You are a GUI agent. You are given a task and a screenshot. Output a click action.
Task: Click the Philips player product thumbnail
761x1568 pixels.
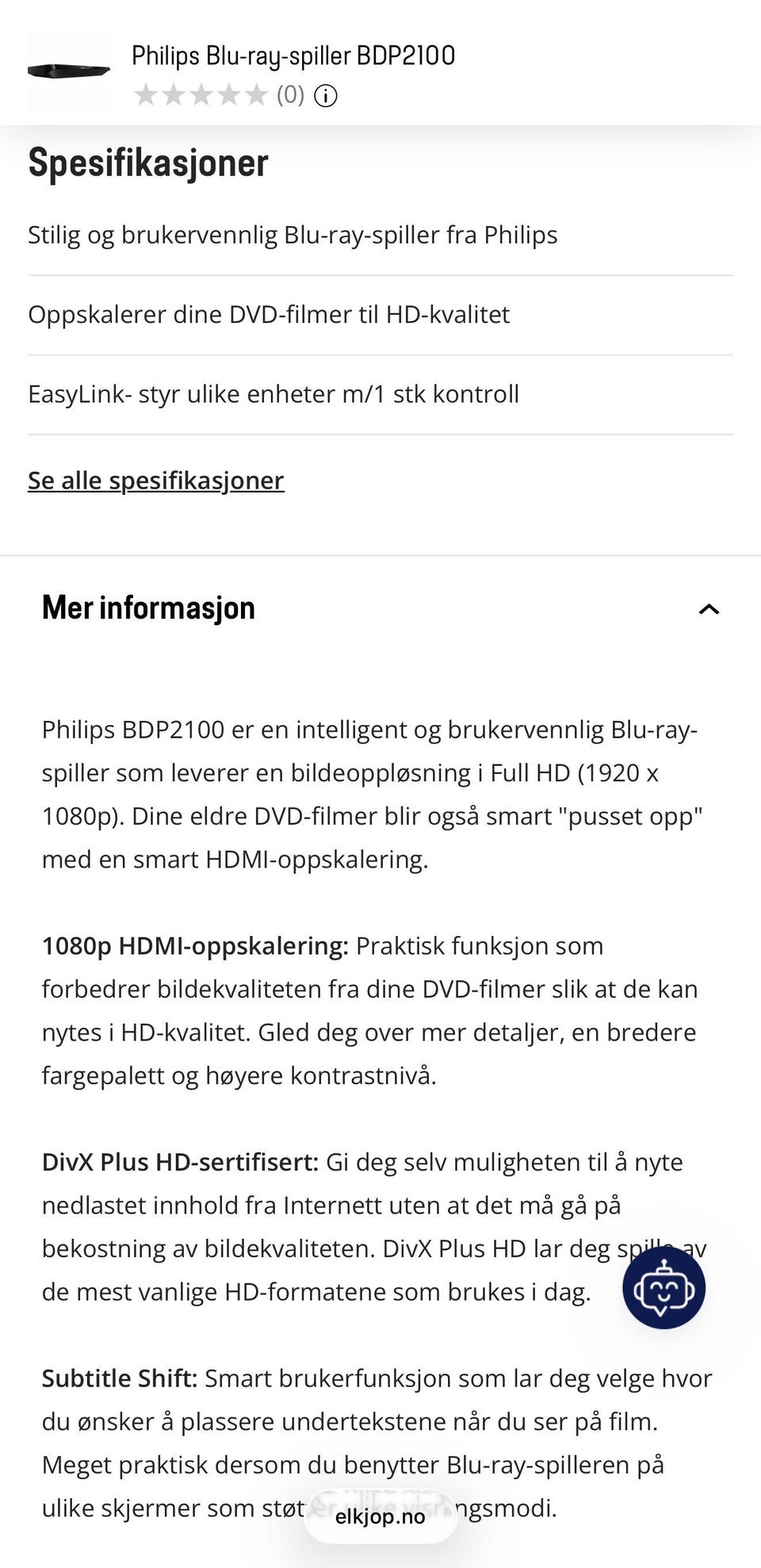[x=69, y=72]
